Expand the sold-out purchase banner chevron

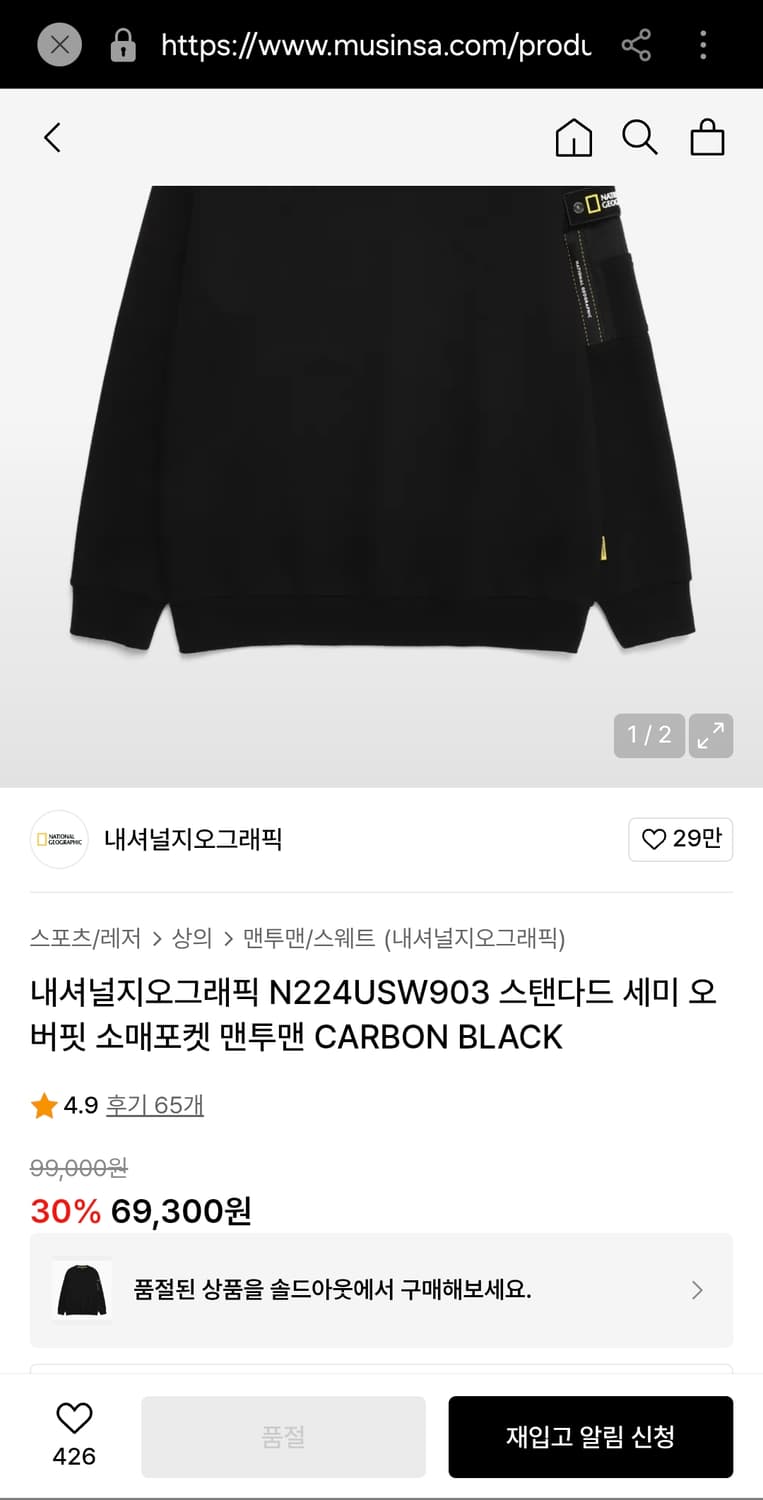pyautogui.click(x=697, y=1290)
